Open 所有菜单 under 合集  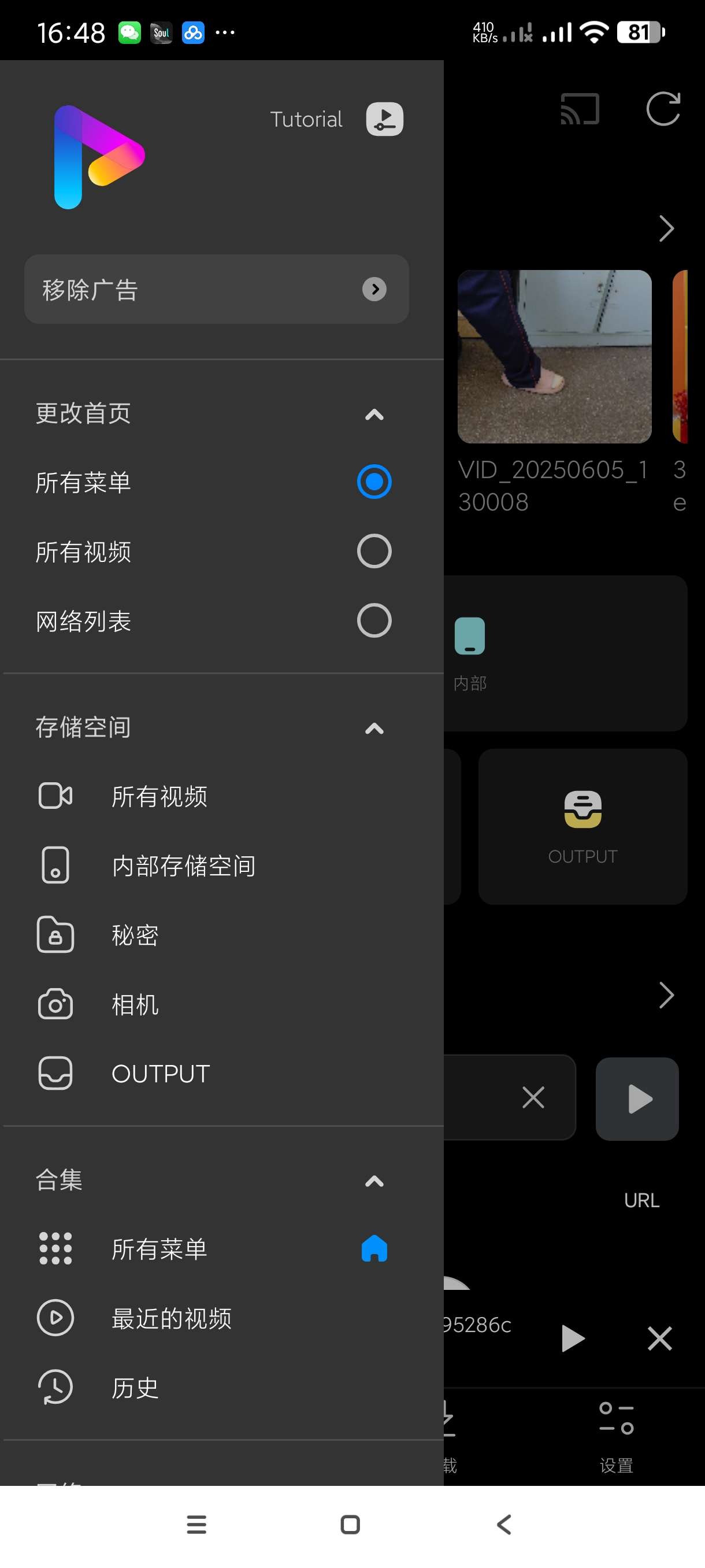(159, 1249)
